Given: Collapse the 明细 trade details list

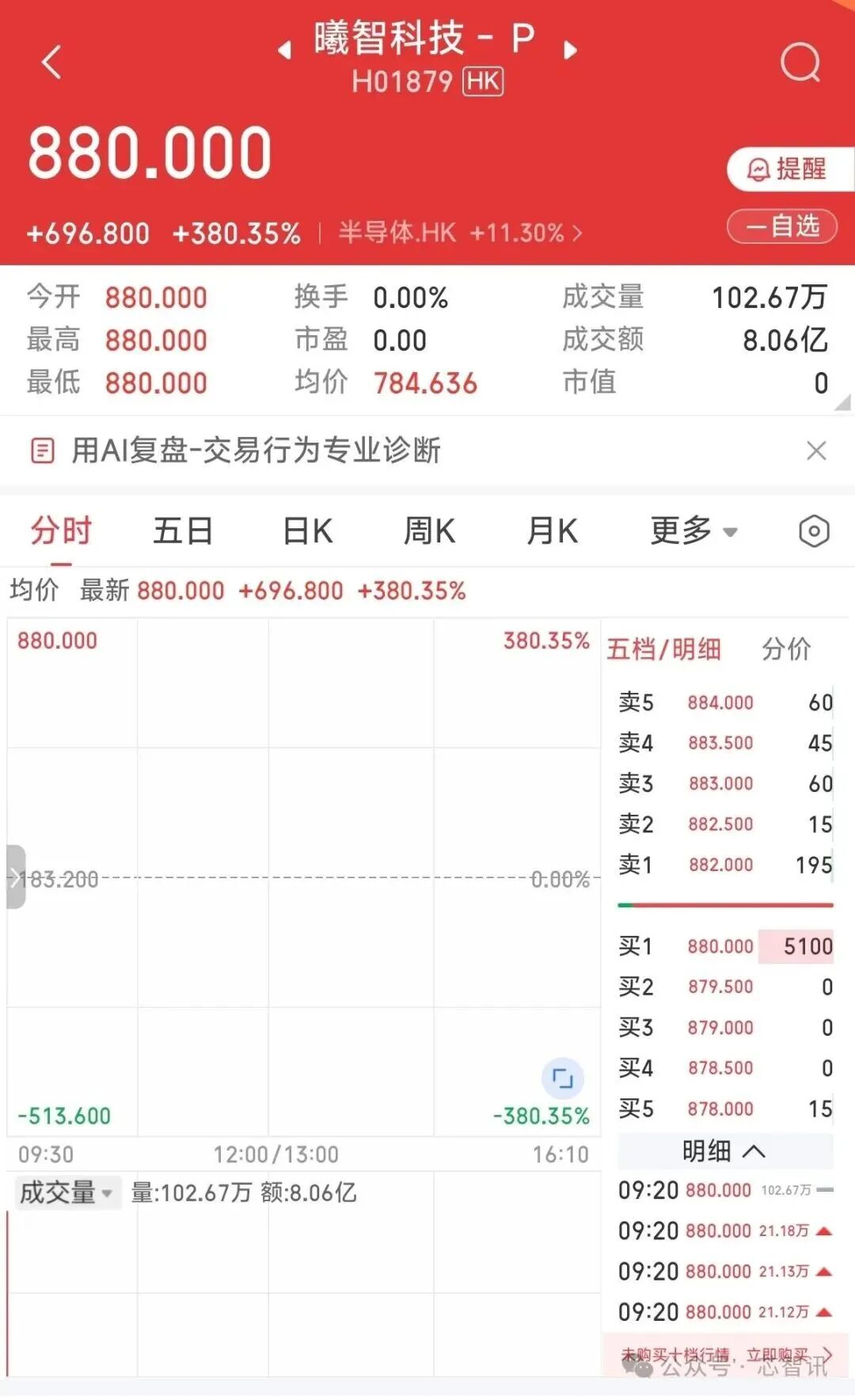Looking at the screenshot, I should coord(724,1151).
